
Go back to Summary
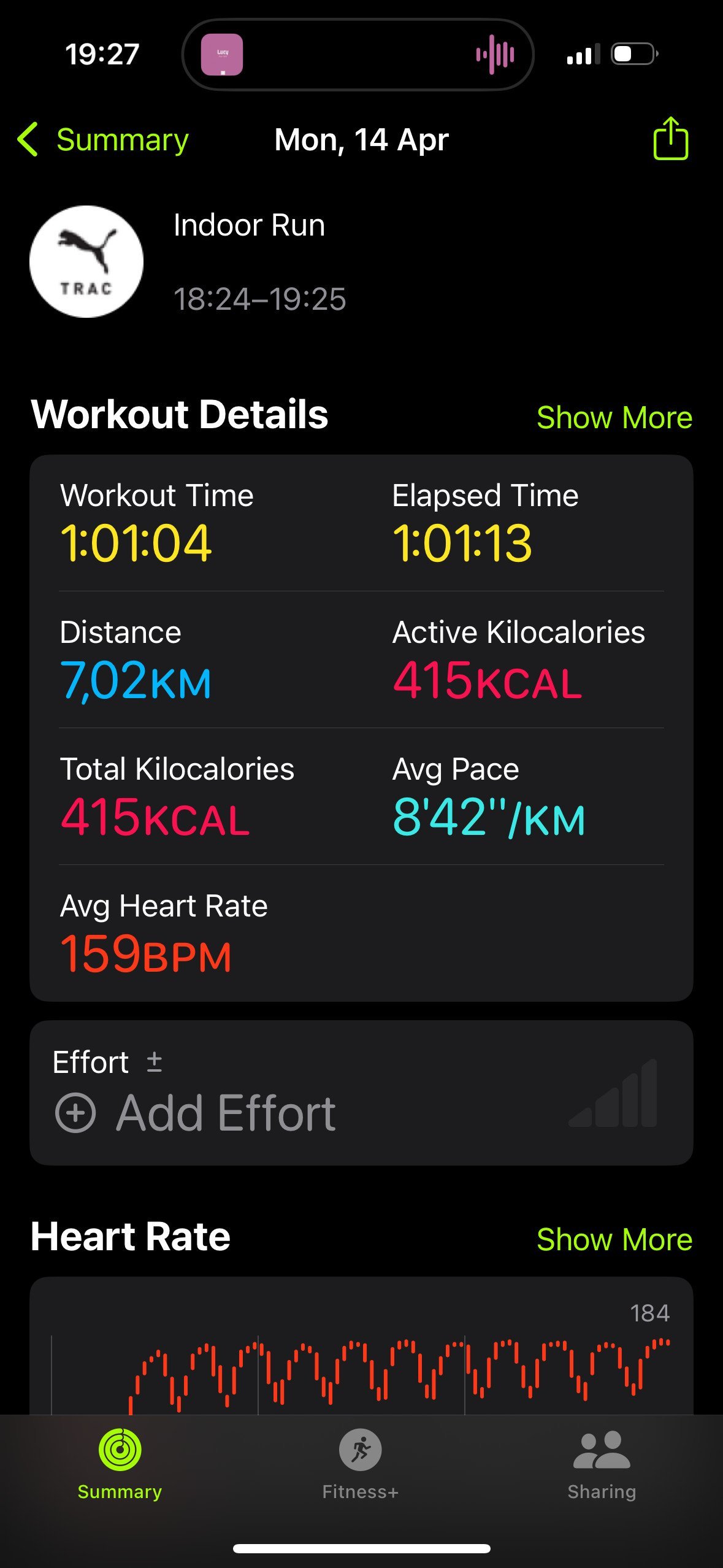pyautogui.click(x=103, y=140)
